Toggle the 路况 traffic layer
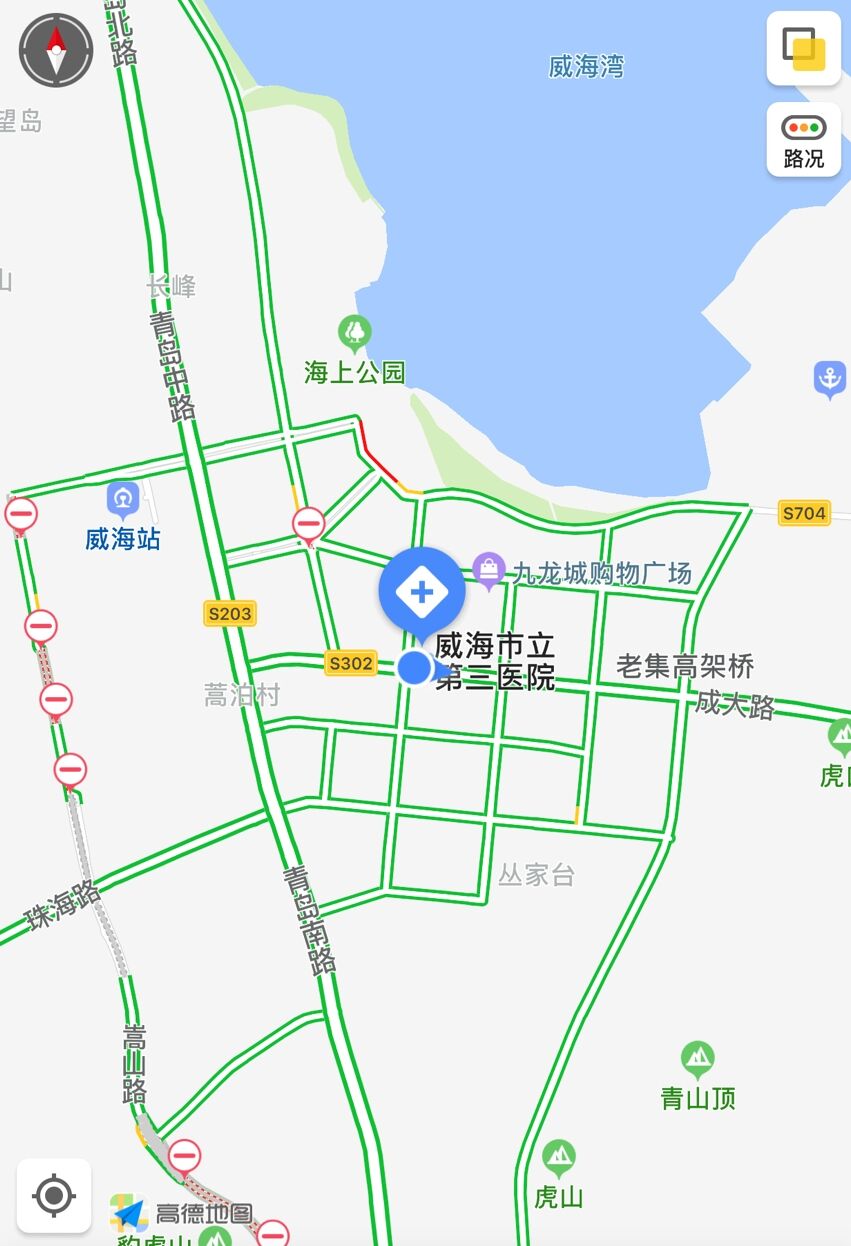 [803, 140]
